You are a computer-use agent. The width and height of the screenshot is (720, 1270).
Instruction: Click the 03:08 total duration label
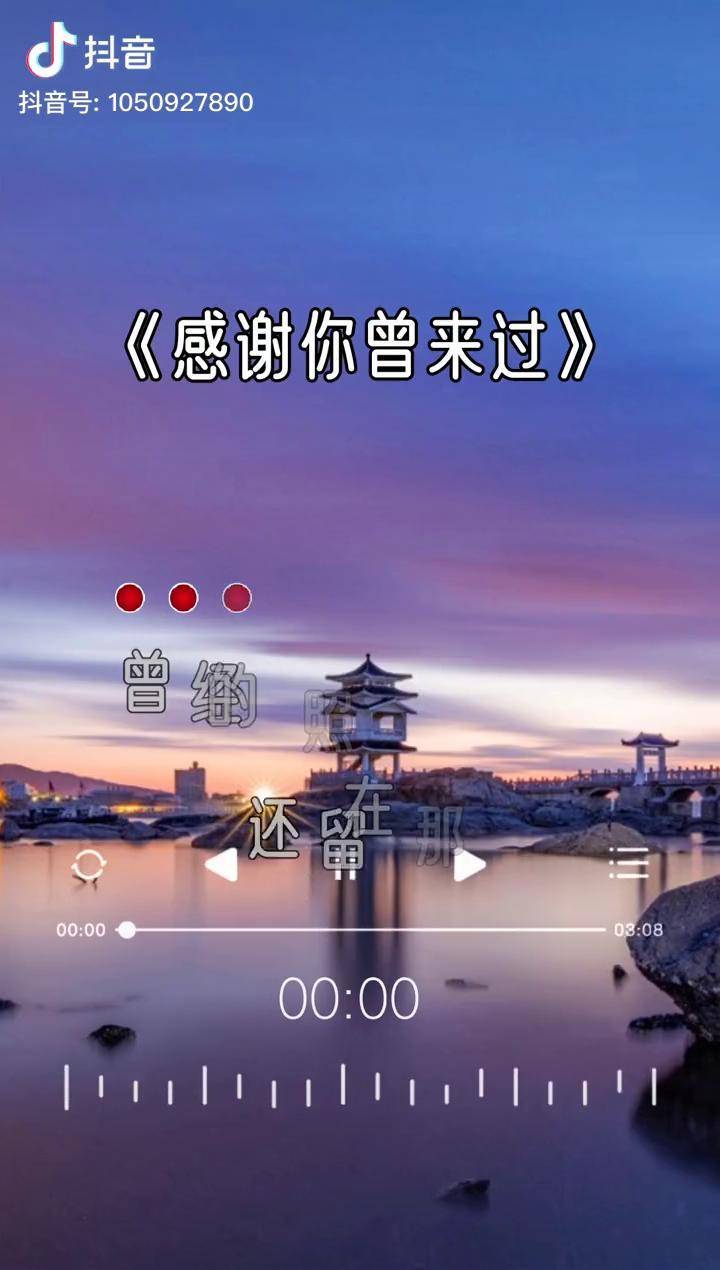pyautogui.click(x=637, y=930)
